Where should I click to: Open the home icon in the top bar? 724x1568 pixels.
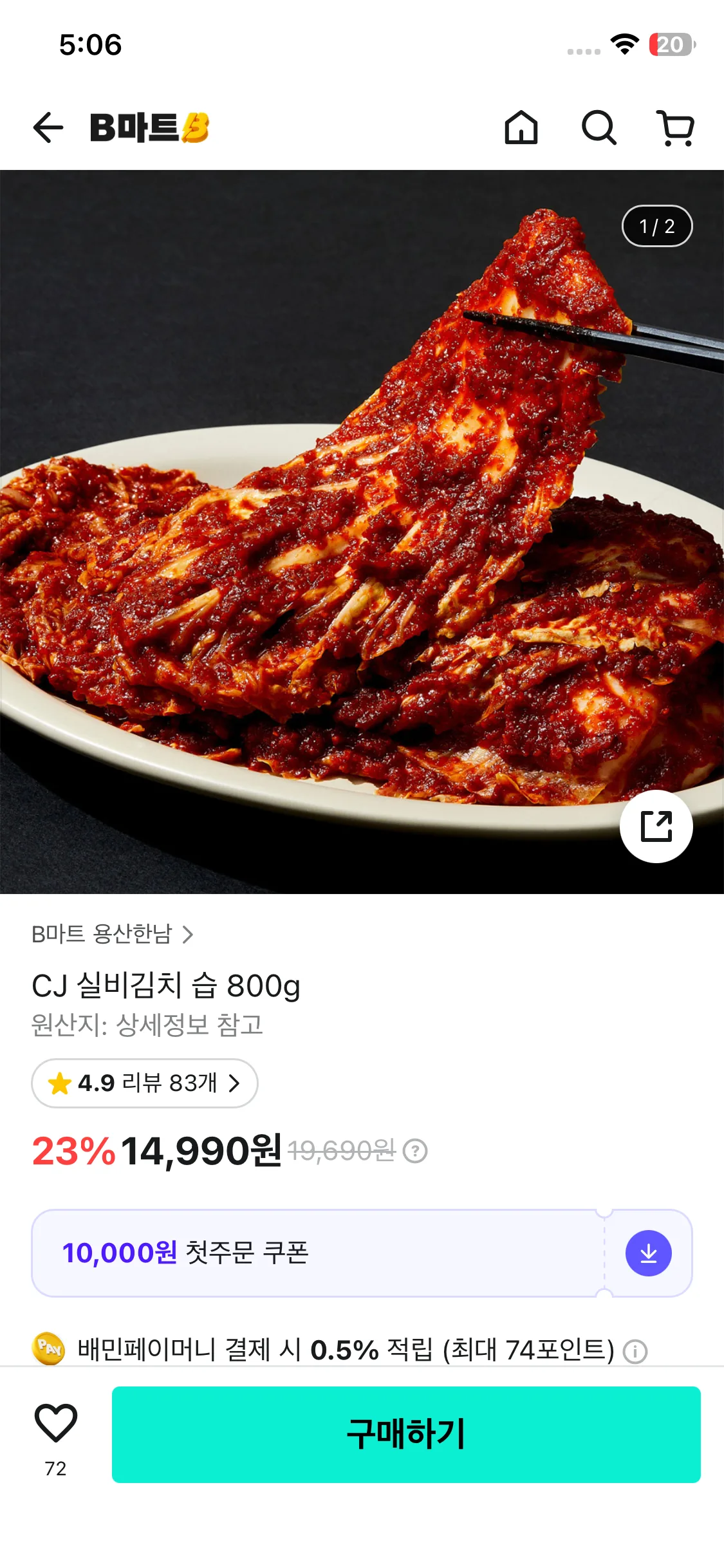pos(521,127)
